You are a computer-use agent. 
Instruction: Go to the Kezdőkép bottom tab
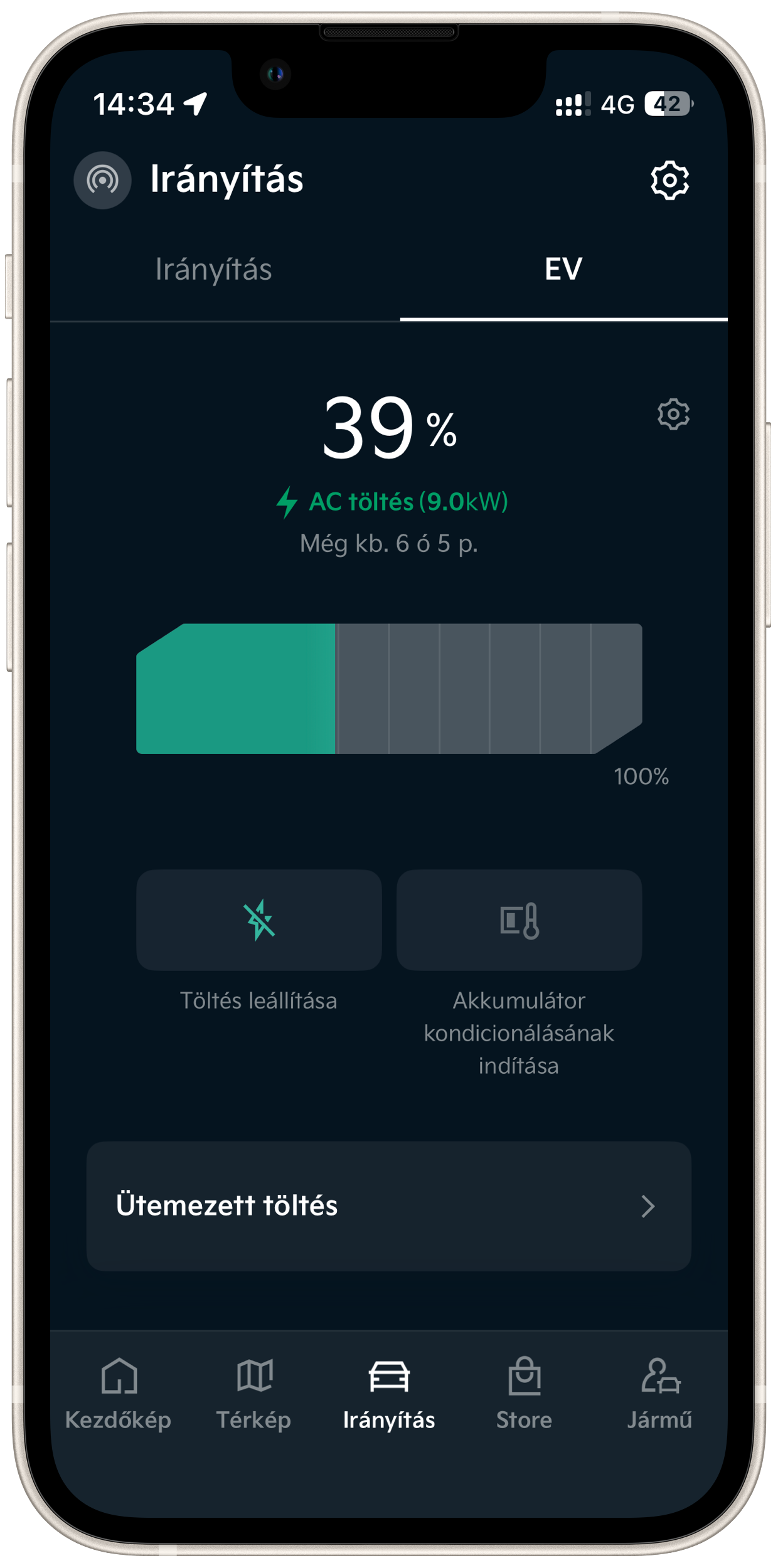tap(119, 1394)
